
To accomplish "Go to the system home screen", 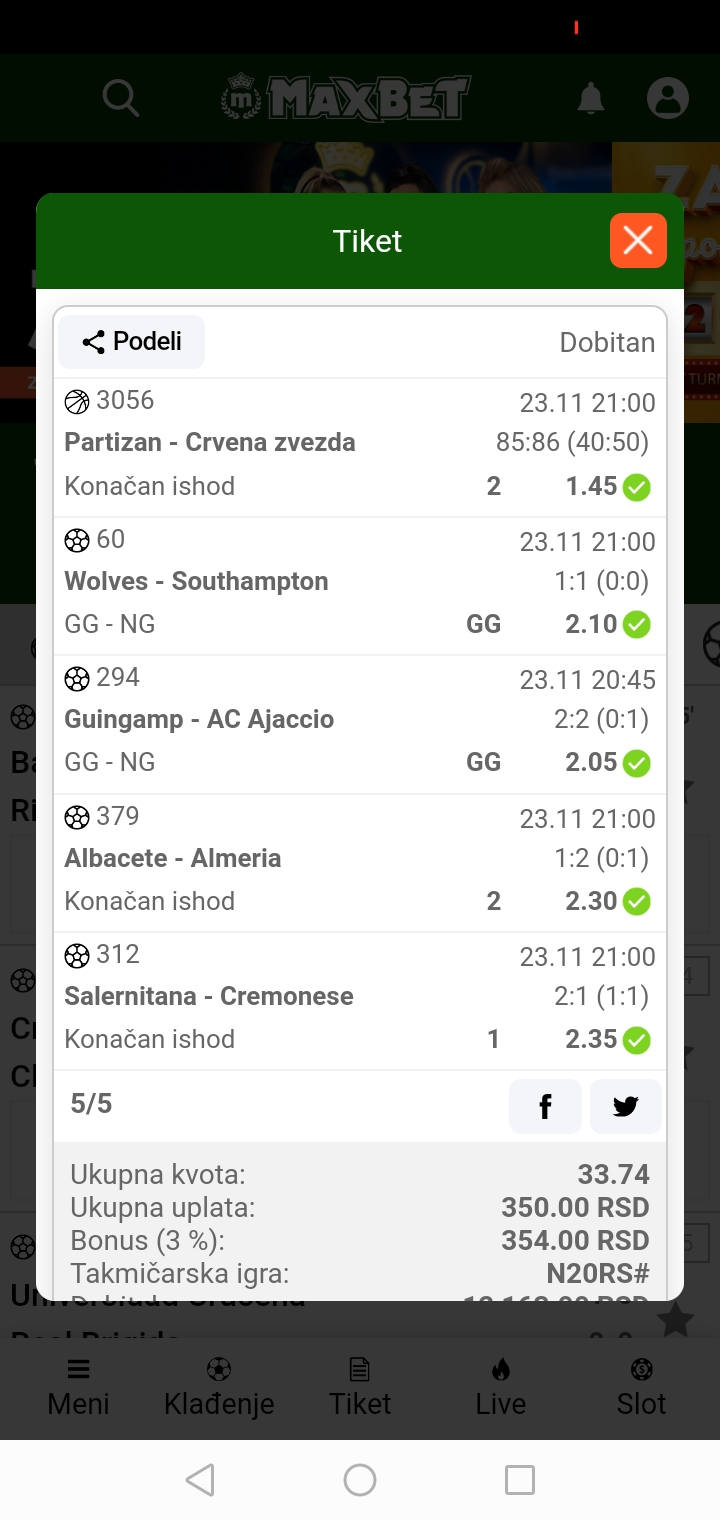I will click(x=360, y=1480).
